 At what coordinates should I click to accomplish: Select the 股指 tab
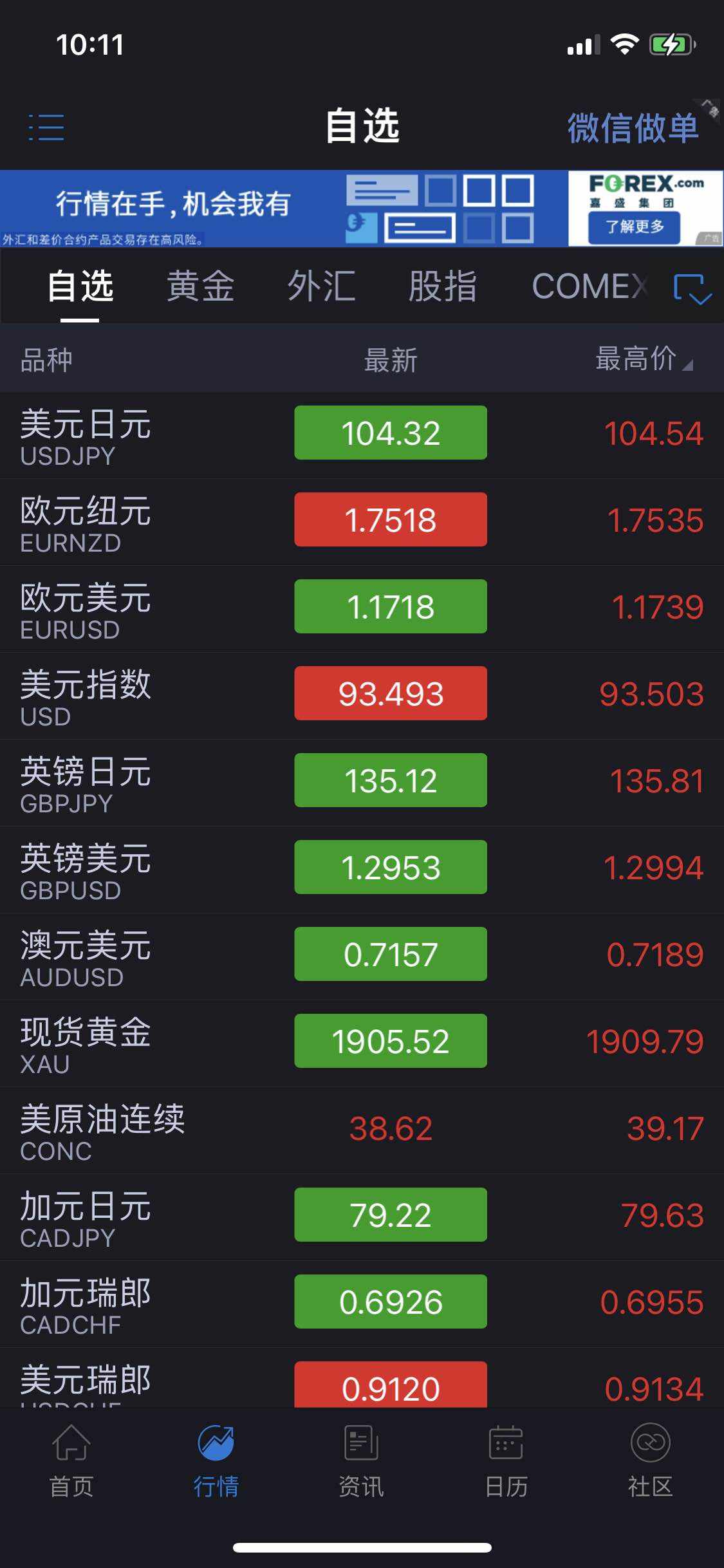(x=443, y=286)
